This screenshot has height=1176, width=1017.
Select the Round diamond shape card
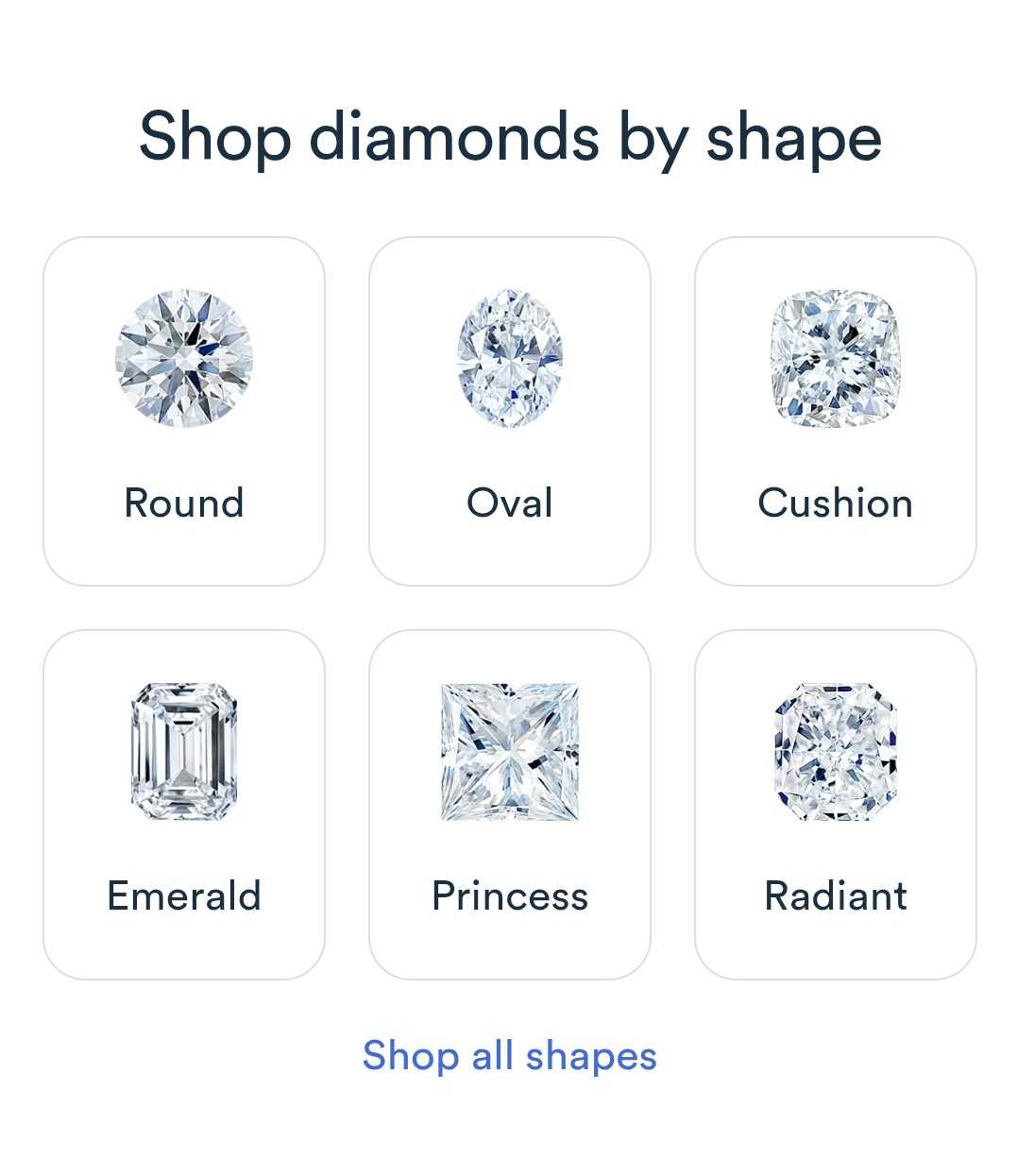click(184, 411)
